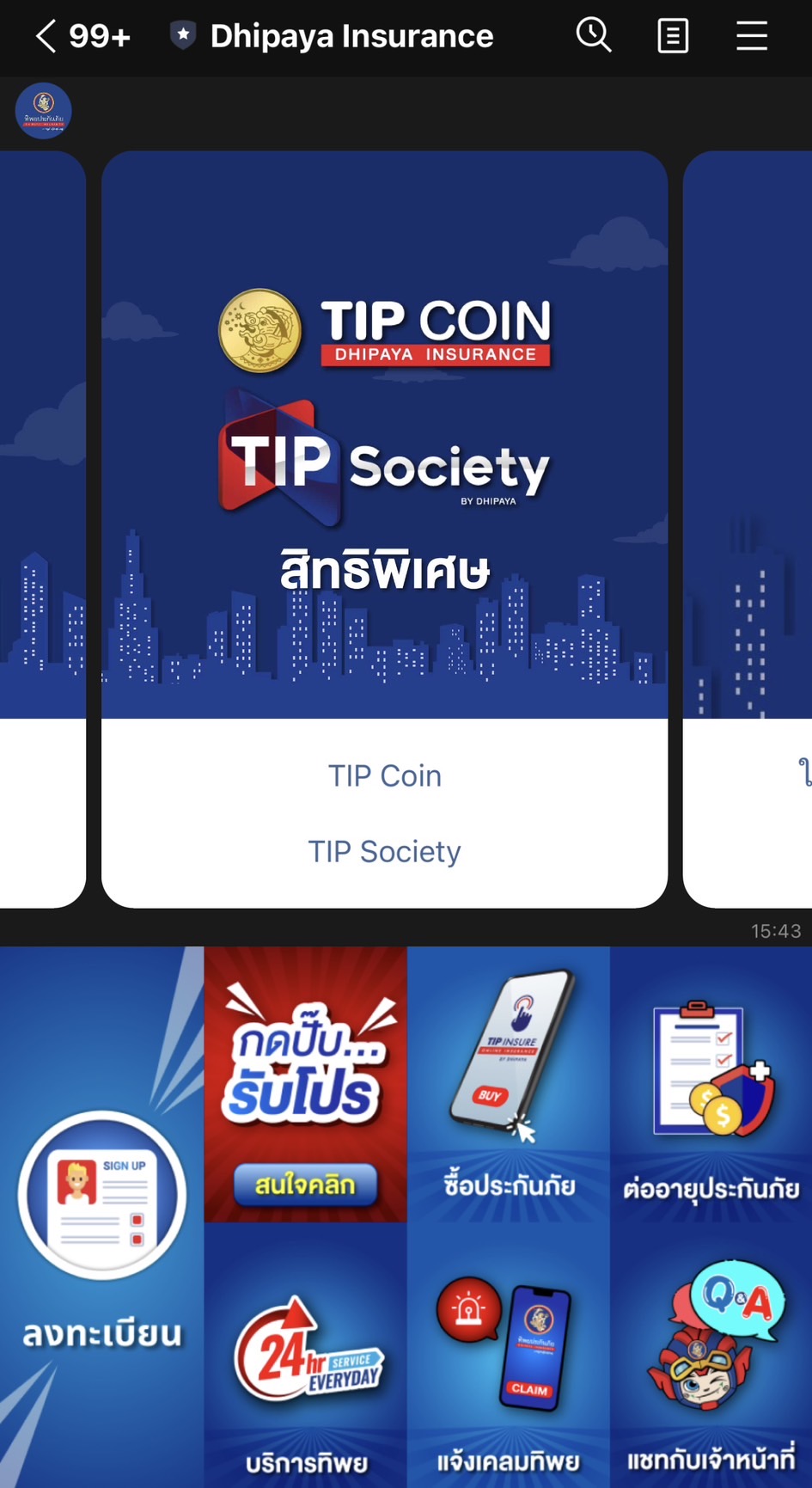Open the hamburger menu
The height and width of the screenshot is (1488, 812).
[x=751, y=36]
